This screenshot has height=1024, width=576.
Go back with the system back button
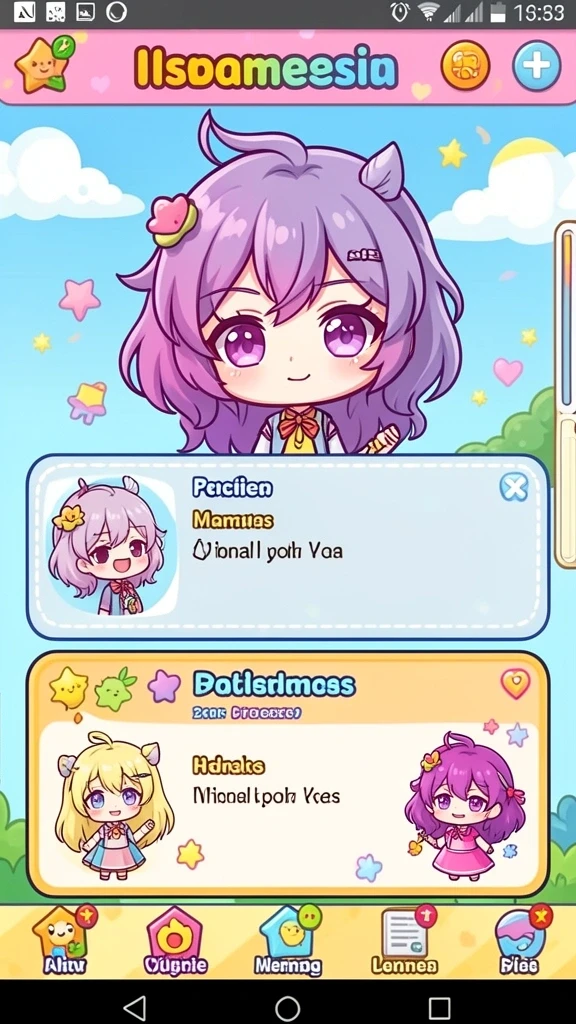click(134, 1007)
